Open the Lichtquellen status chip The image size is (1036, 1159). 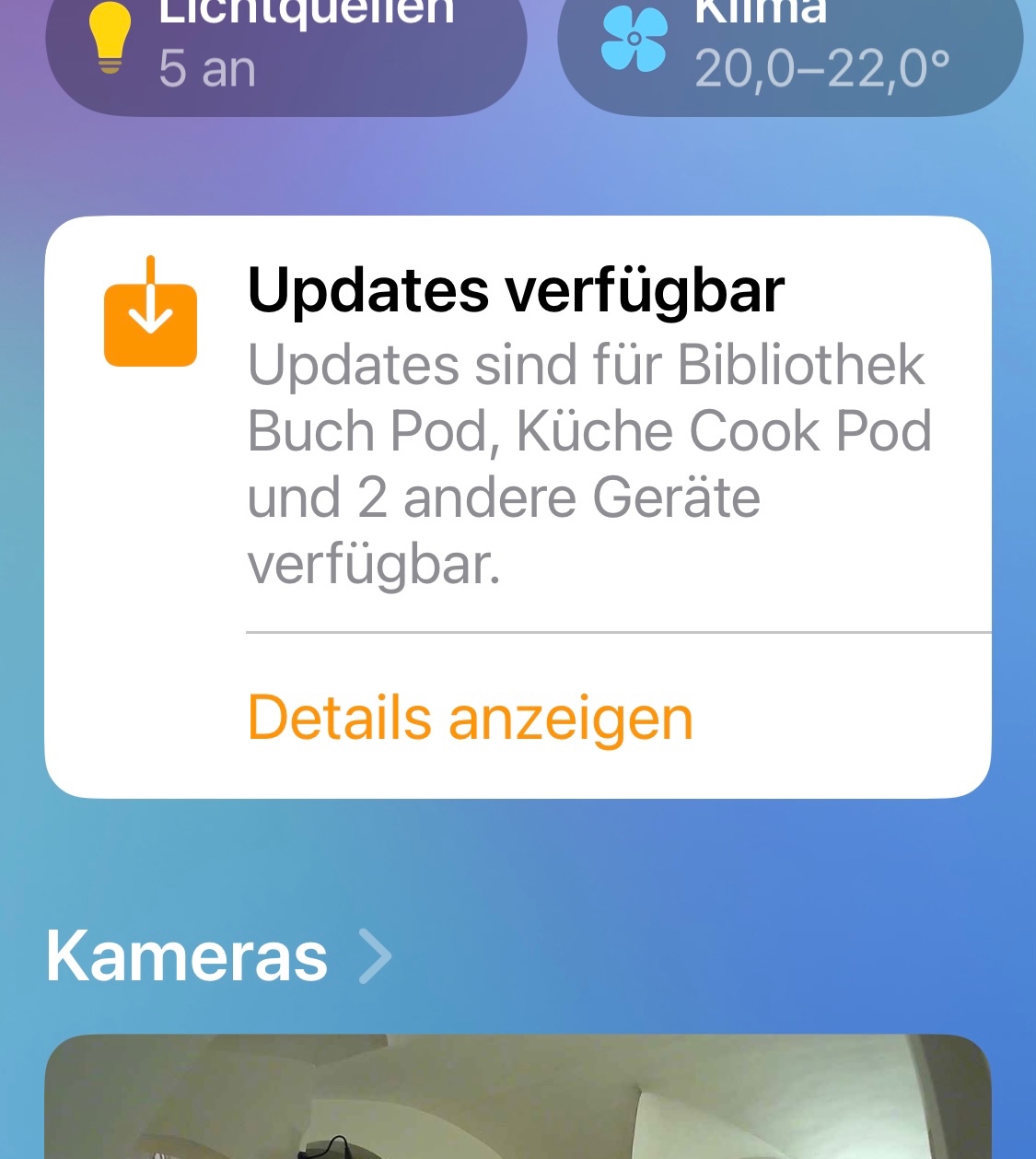pos(285,51)
